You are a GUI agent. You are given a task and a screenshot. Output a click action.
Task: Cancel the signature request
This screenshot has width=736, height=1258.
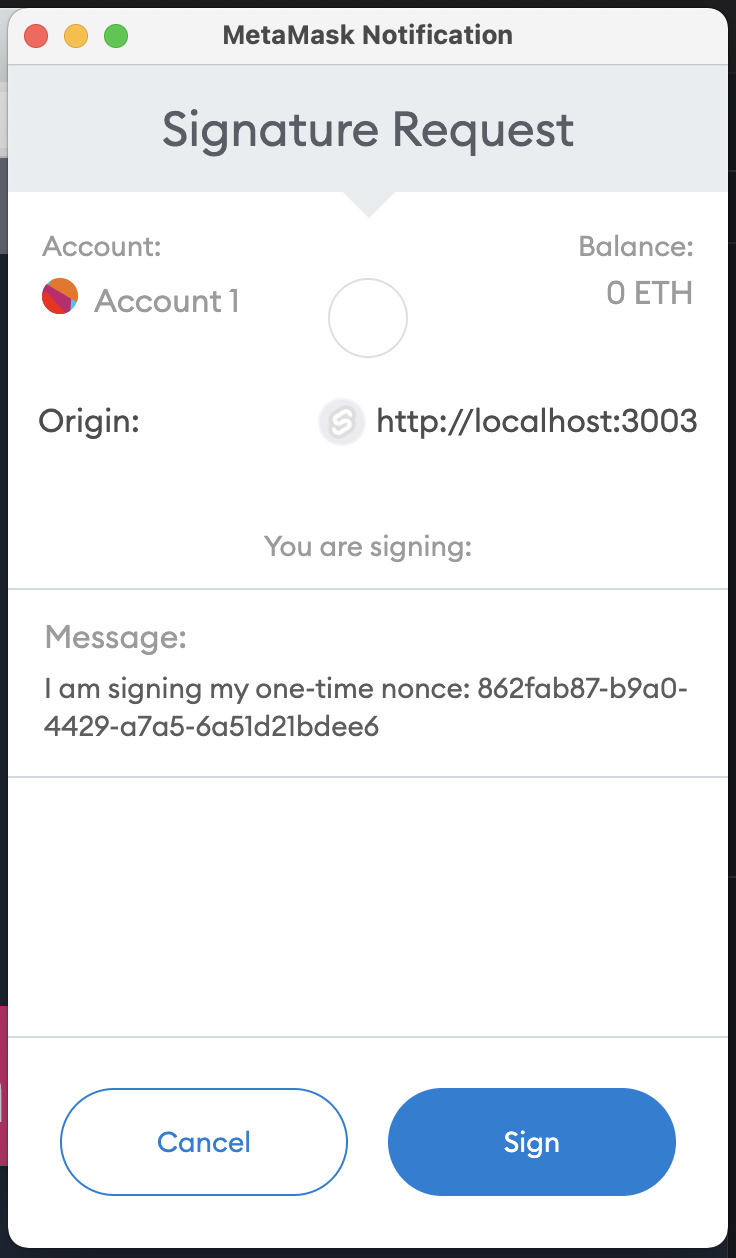(204, 1142)
